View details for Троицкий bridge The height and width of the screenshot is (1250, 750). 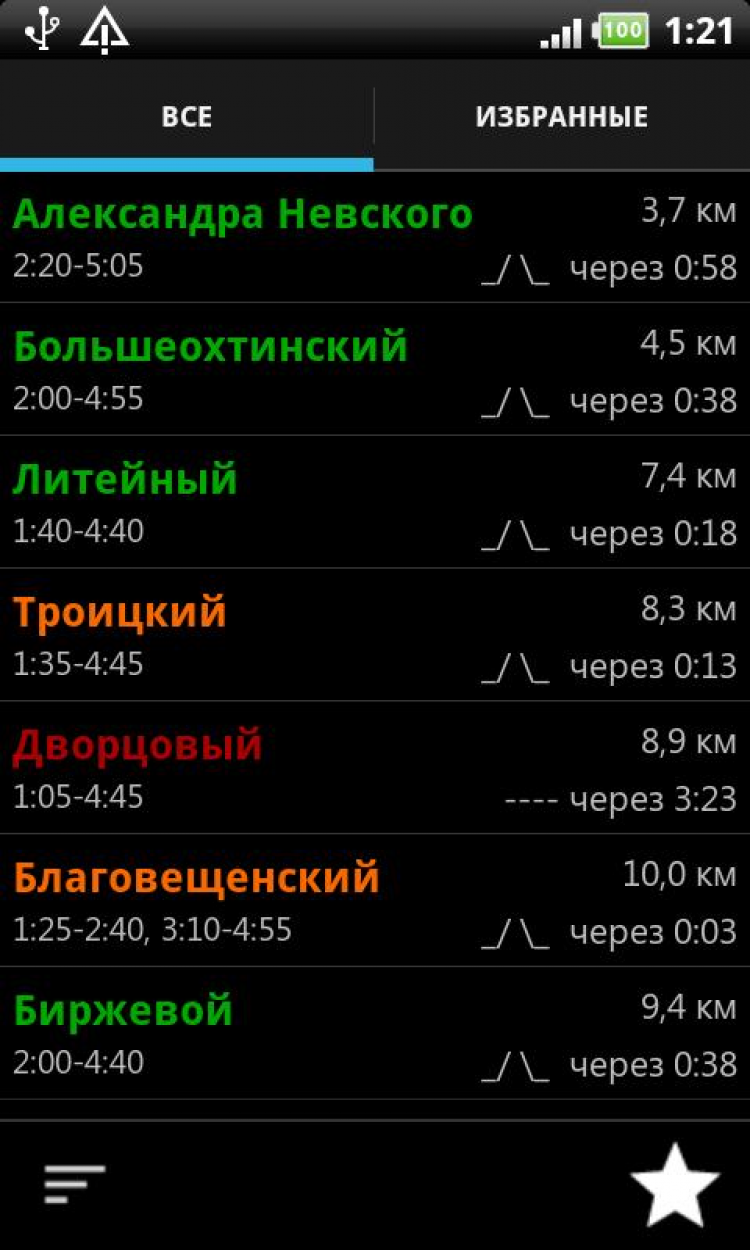375,636
